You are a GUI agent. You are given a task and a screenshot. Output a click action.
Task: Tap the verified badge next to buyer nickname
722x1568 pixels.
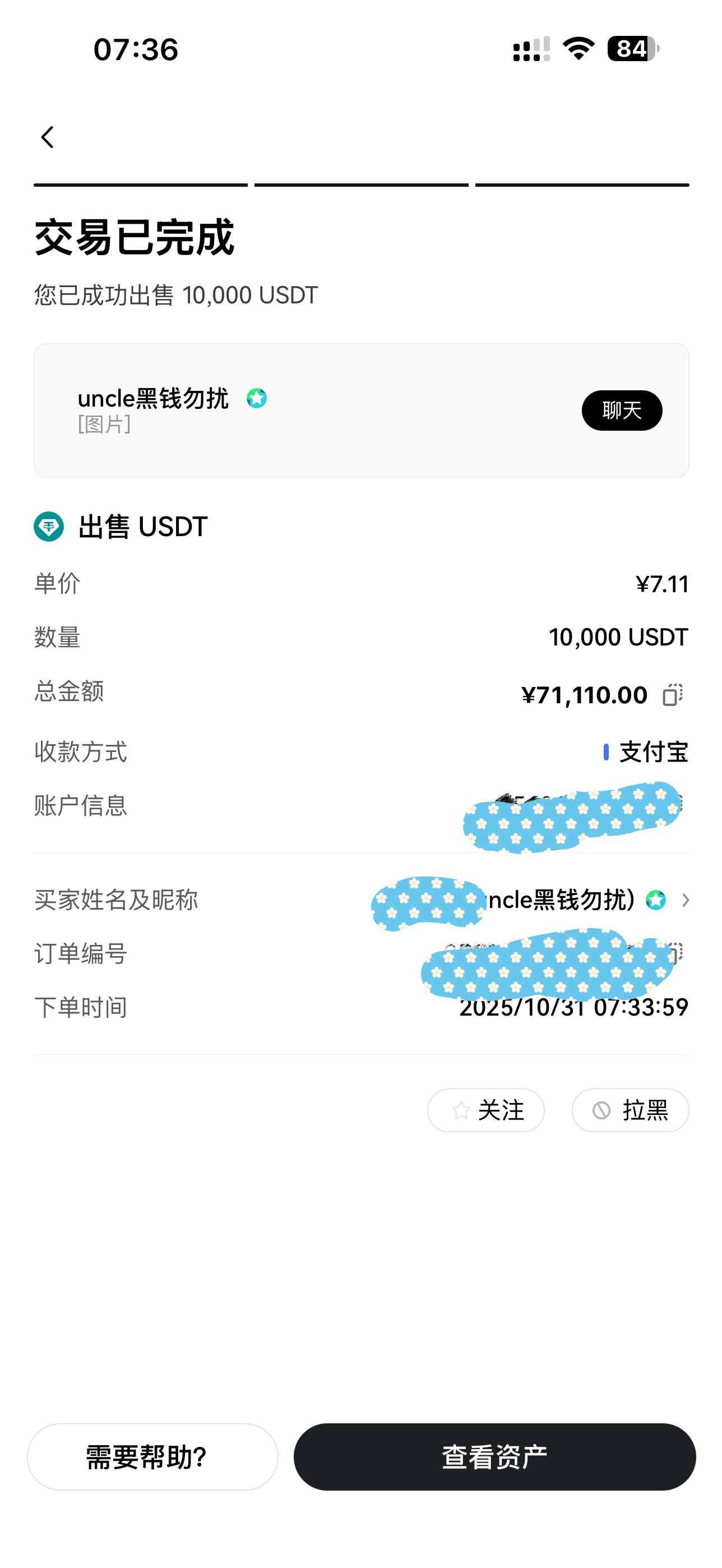click(656, 900)
